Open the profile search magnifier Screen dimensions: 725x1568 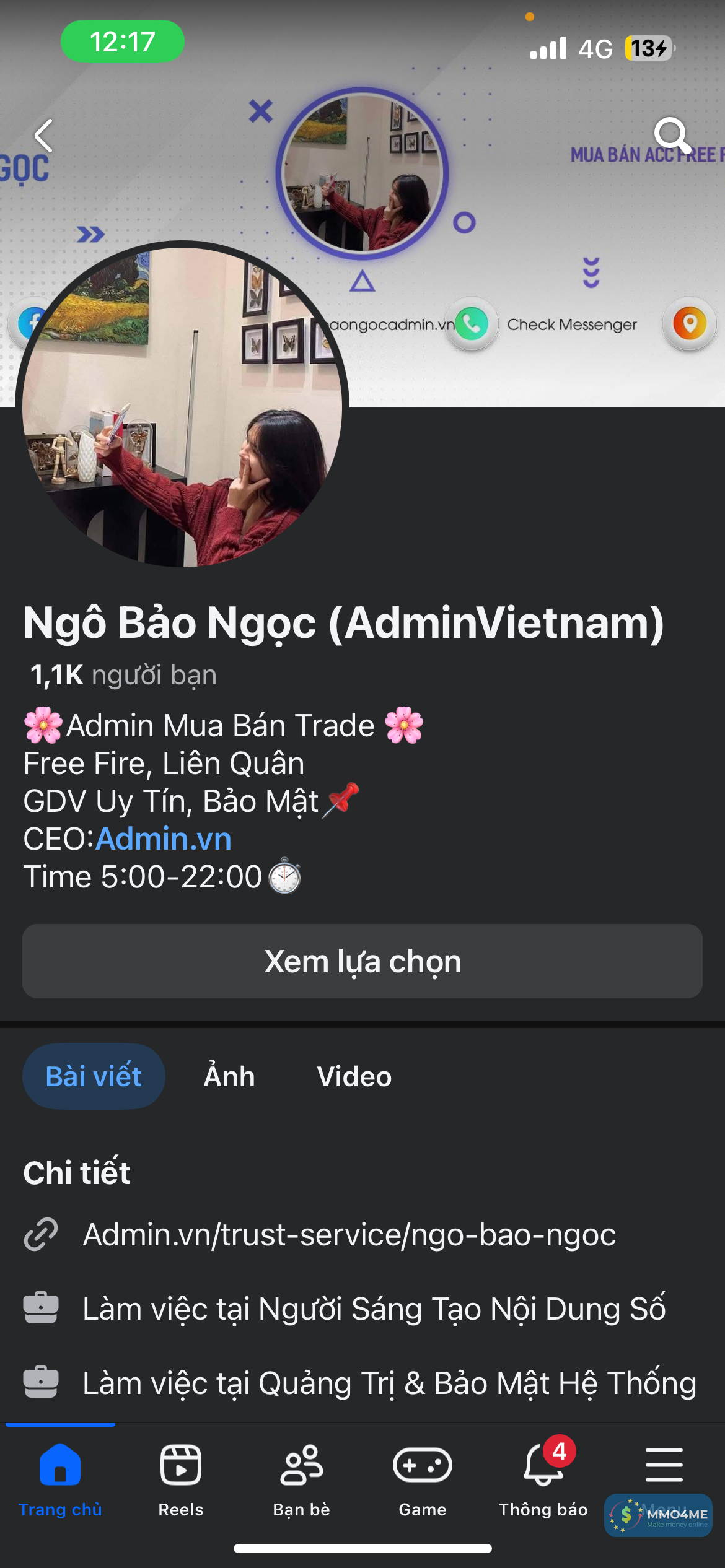click(x=672, y=134)
